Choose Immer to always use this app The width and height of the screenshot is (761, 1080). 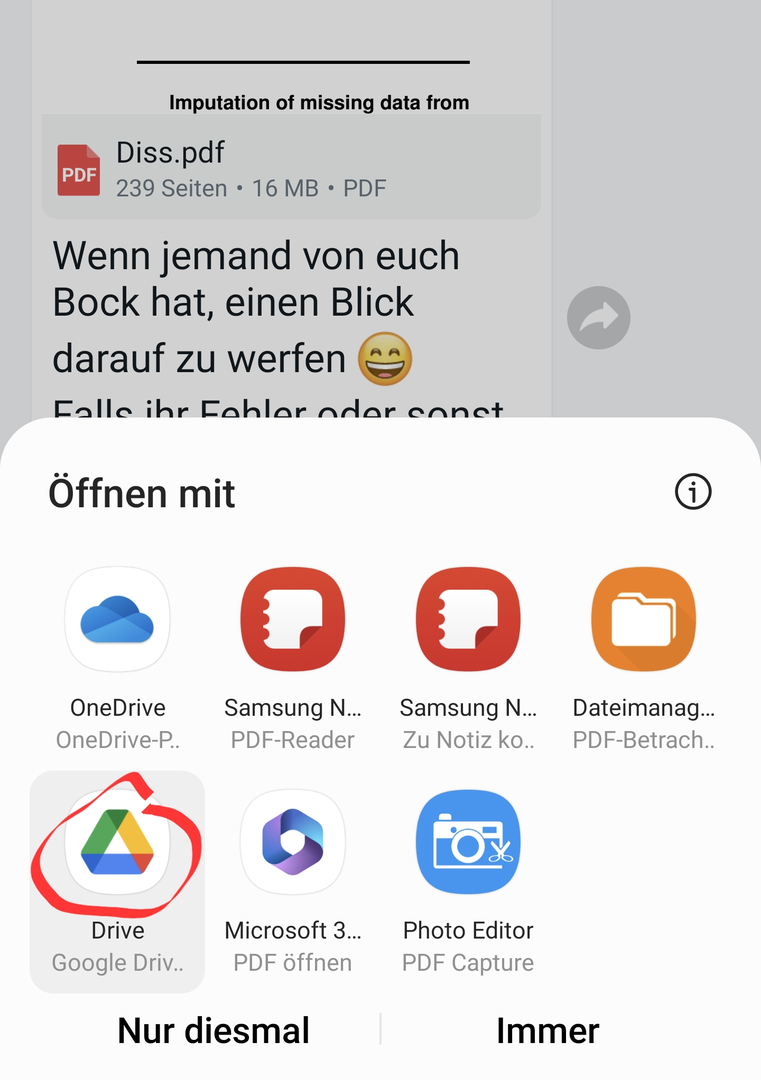[547, 1030]
